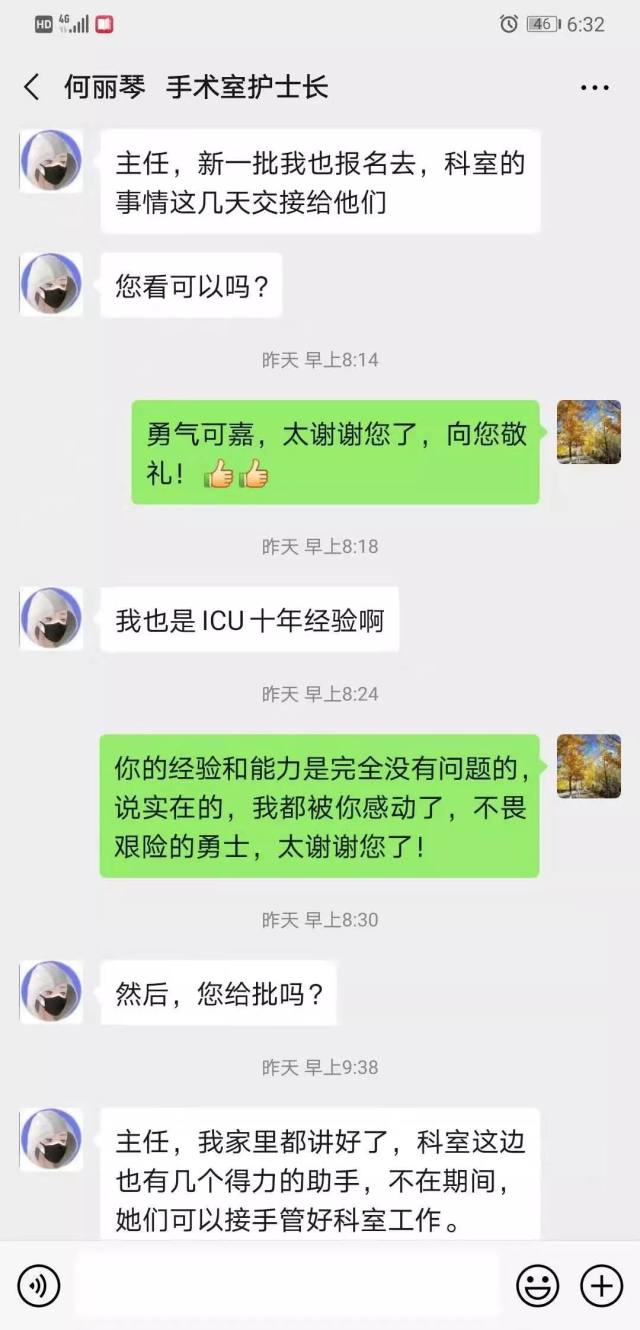Screen dimensions: 640x1330
Task: Go back from chat with 何丽琴
Action: [31, 87]
